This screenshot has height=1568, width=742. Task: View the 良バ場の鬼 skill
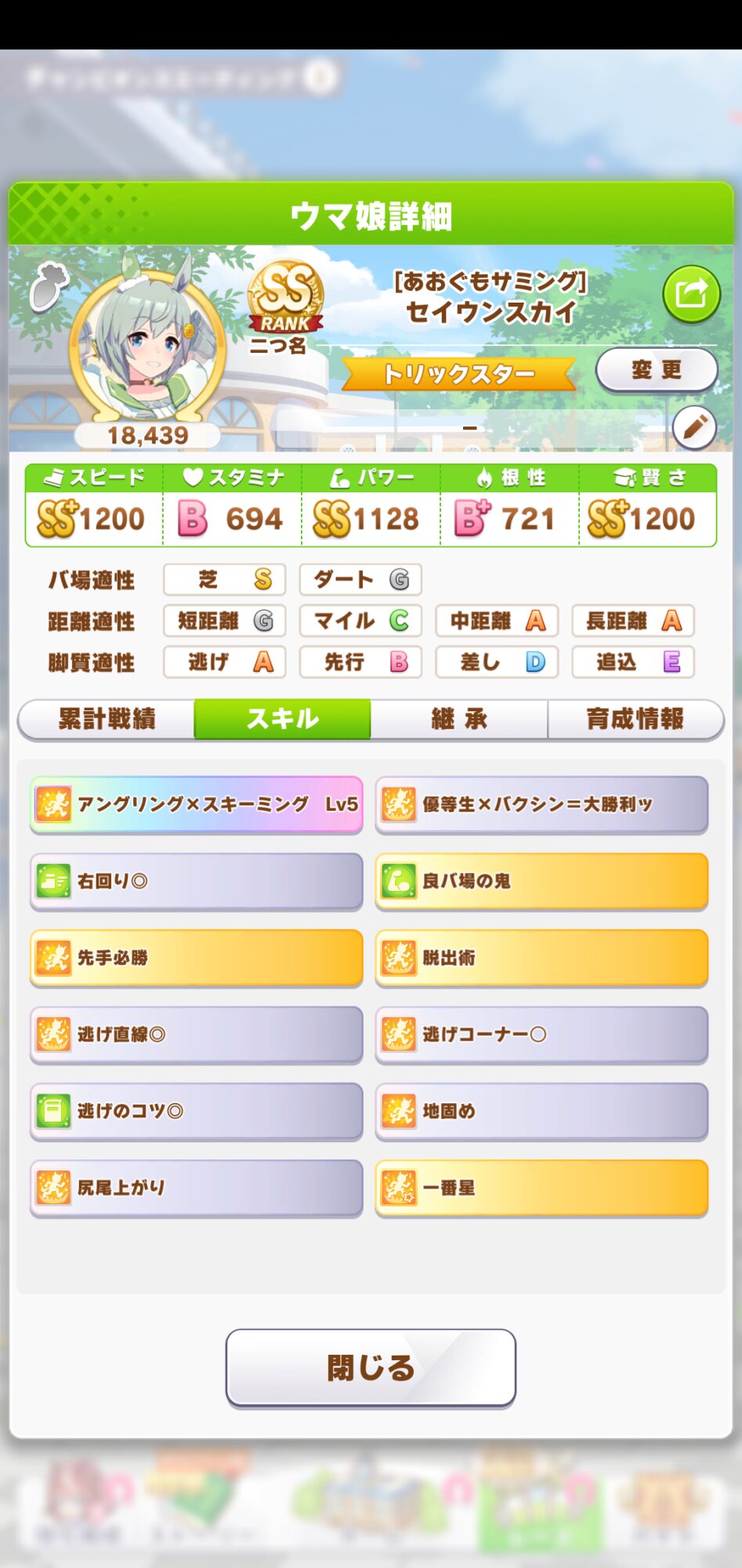point(541,881)
